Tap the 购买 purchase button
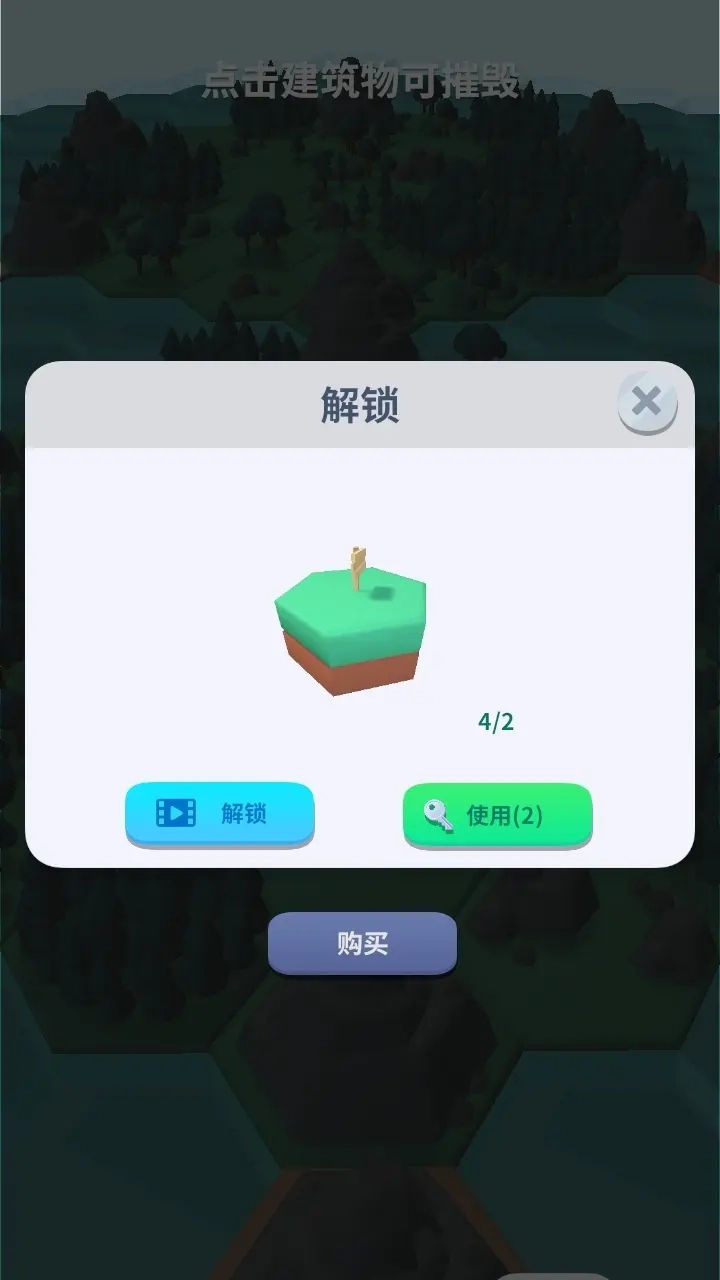Viewport: 720px width, 1280px height. coord(361,942)
